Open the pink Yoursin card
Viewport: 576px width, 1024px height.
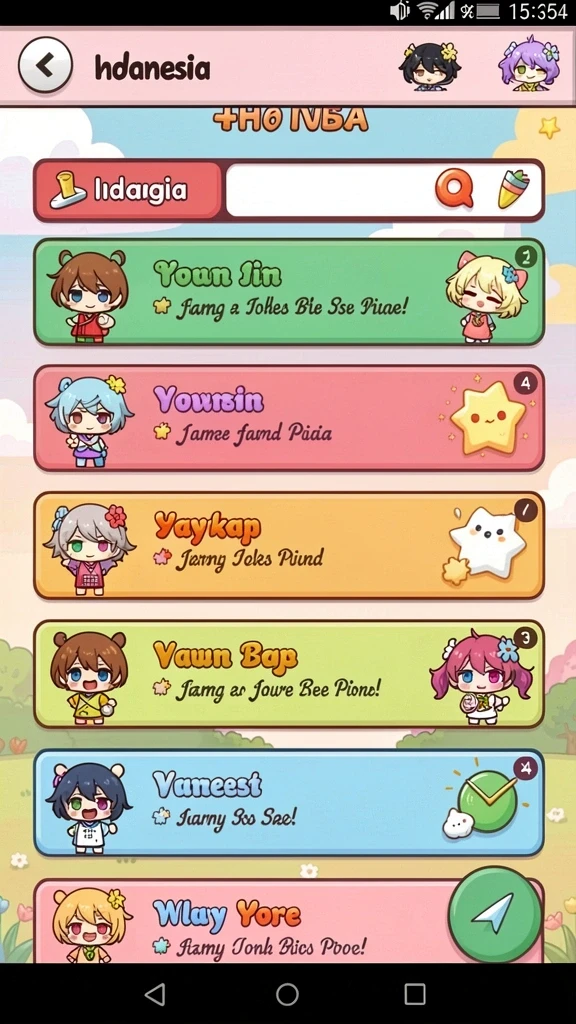[289, 418]
